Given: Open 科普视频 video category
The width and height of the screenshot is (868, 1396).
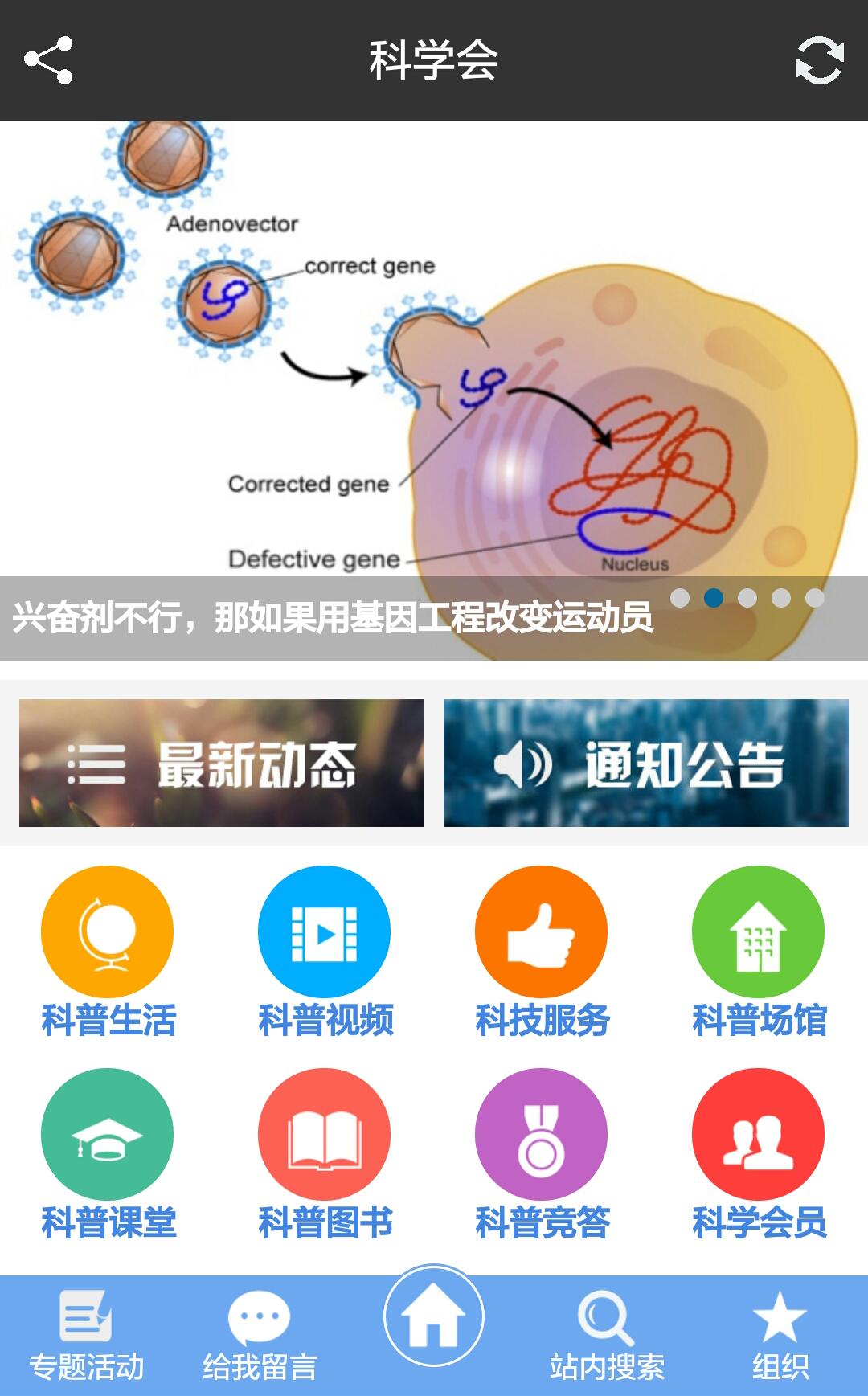Looking at the screenshot, I should point(325,952).
